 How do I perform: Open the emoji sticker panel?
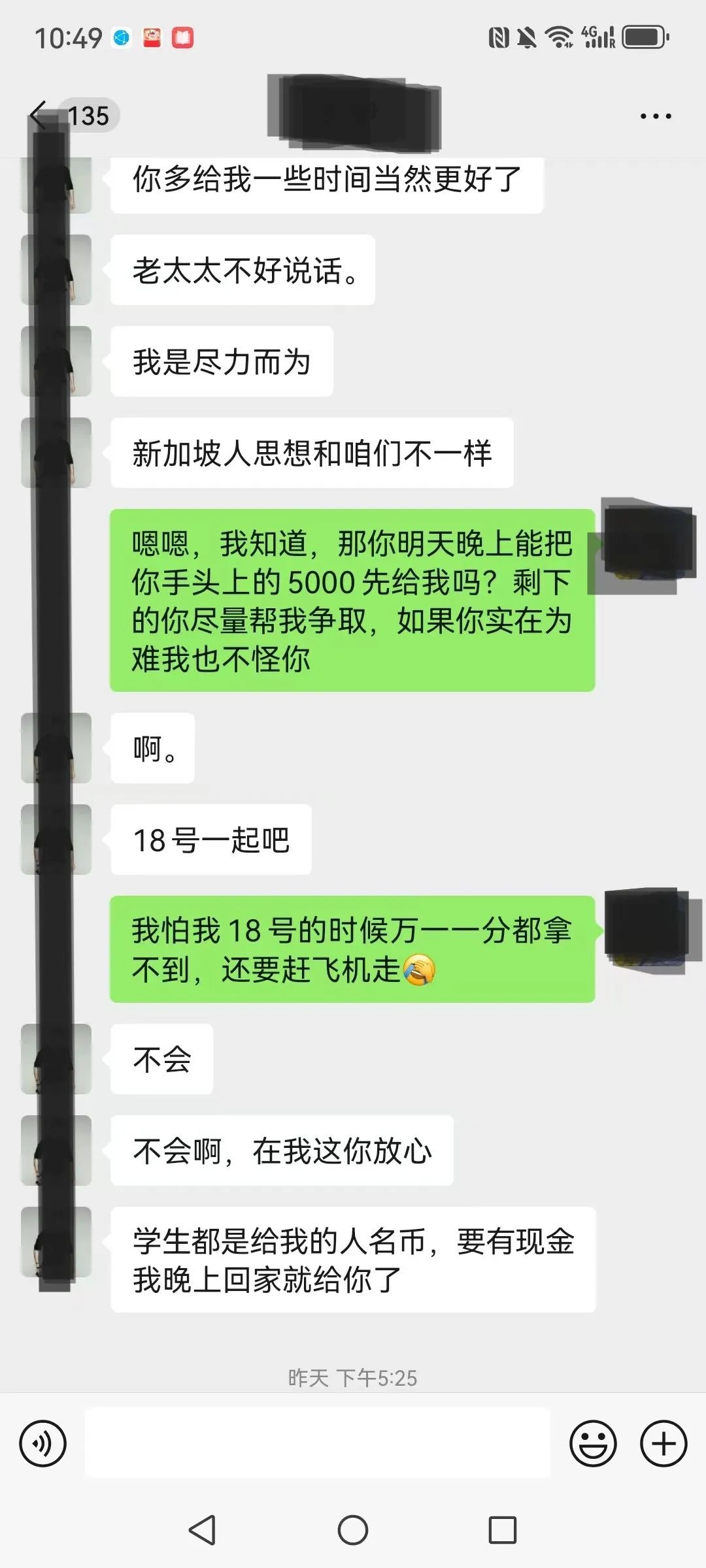[x=593, y=1443]
